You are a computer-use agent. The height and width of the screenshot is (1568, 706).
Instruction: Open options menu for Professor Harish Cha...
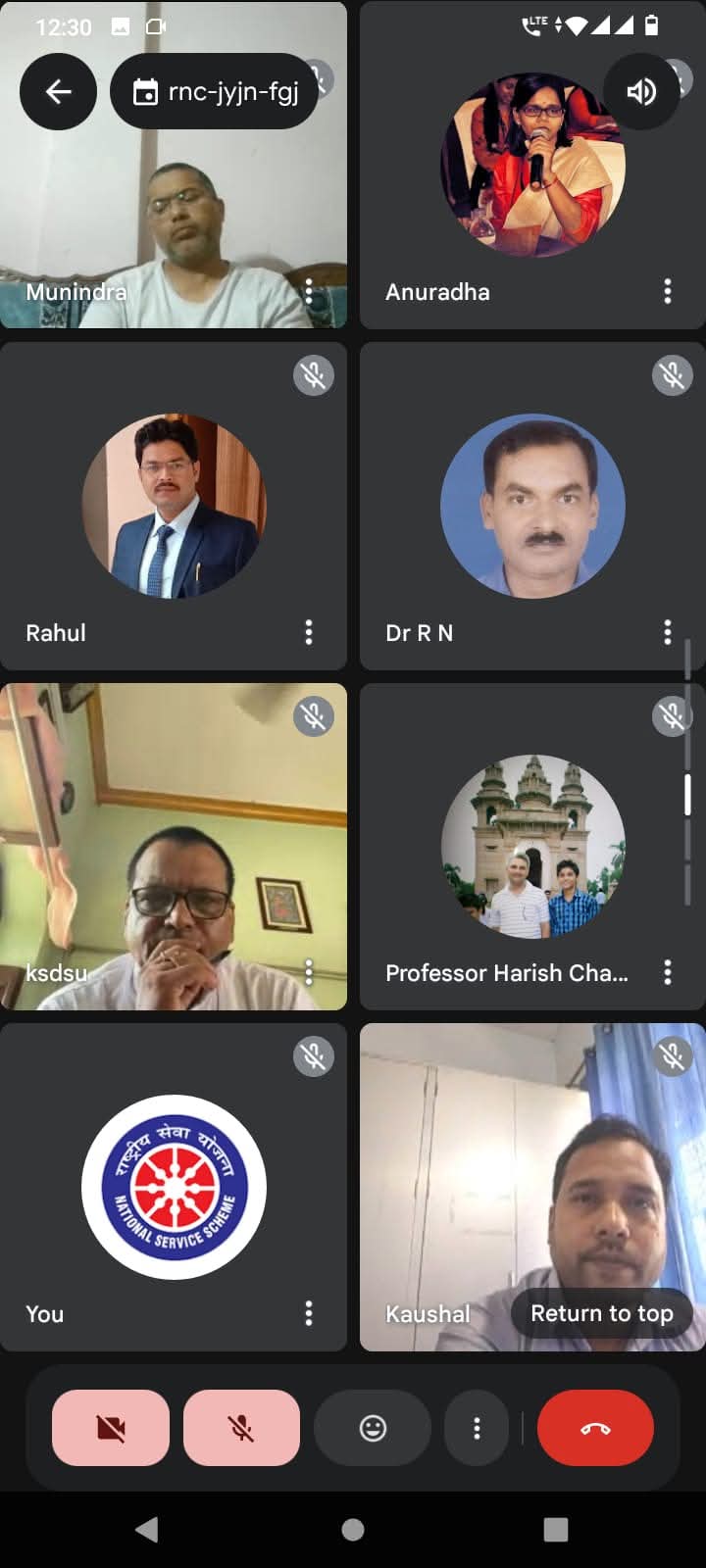pyautogui.click(x=668, y=972)
